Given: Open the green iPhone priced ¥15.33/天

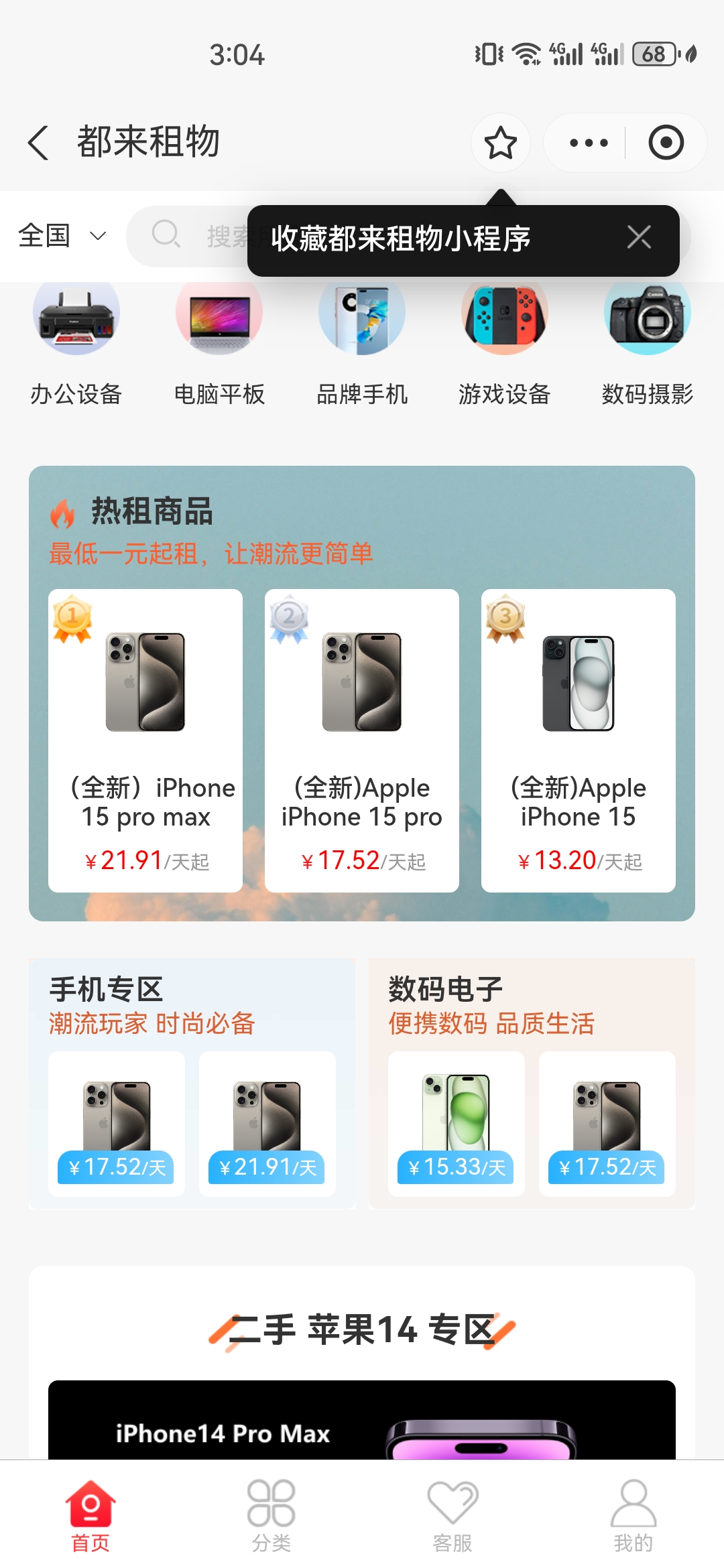Looking at the screenshot, I should point(457,1124).
